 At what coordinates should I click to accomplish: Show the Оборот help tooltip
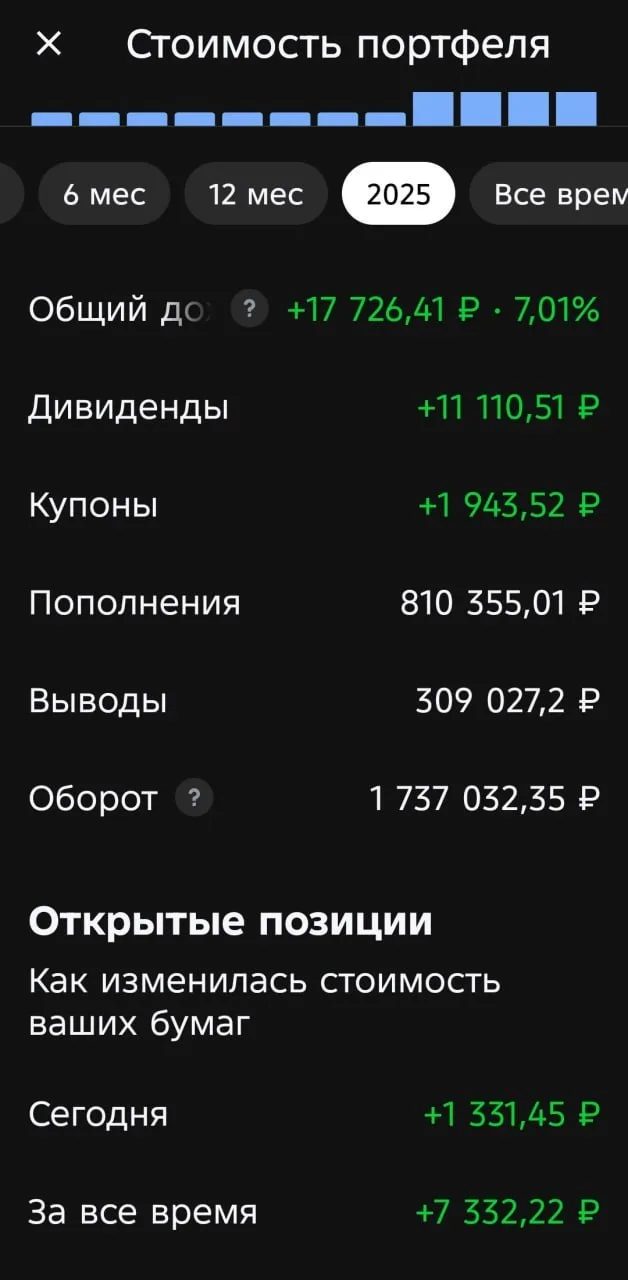click(x=194, y=798)
